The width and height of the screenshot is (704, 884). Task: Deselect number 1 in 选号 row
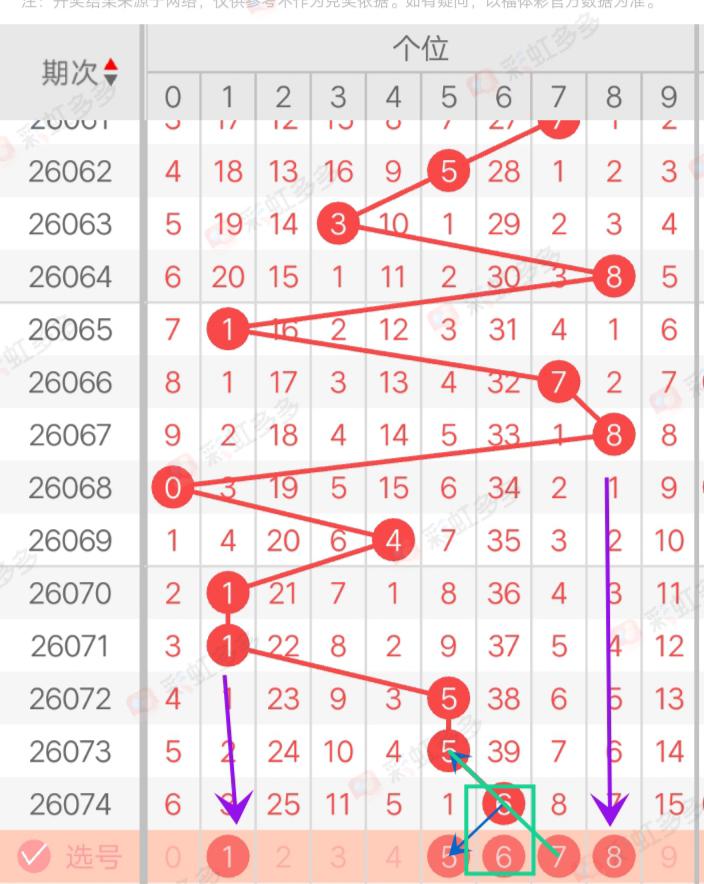coord(228,857)
